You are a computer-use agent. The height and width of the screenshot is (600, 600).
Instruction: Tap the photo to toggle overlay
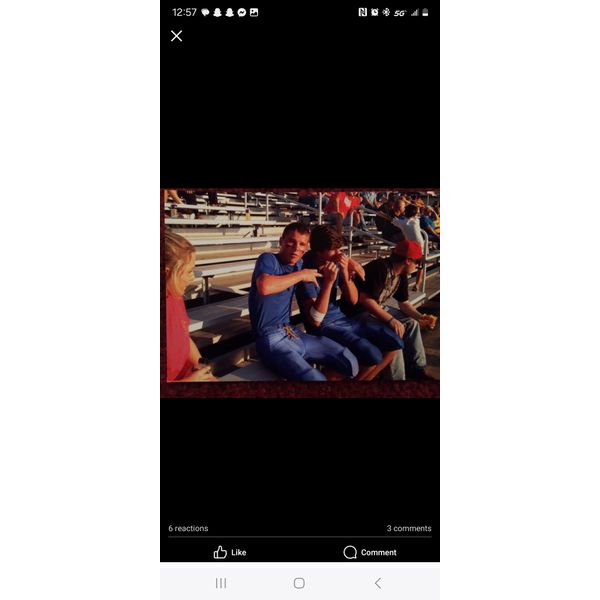point(300,290)
